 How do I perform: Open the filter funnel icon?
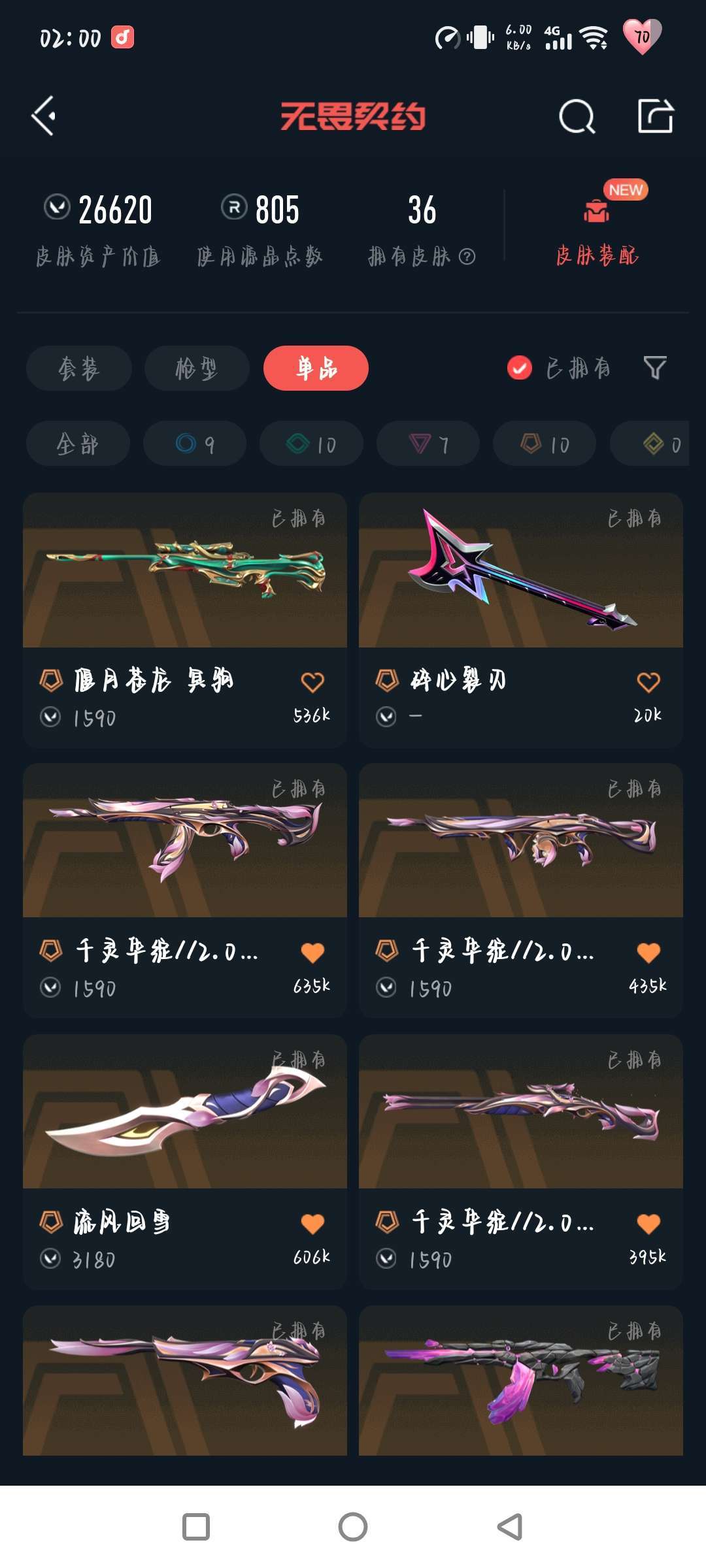point(655,368)
